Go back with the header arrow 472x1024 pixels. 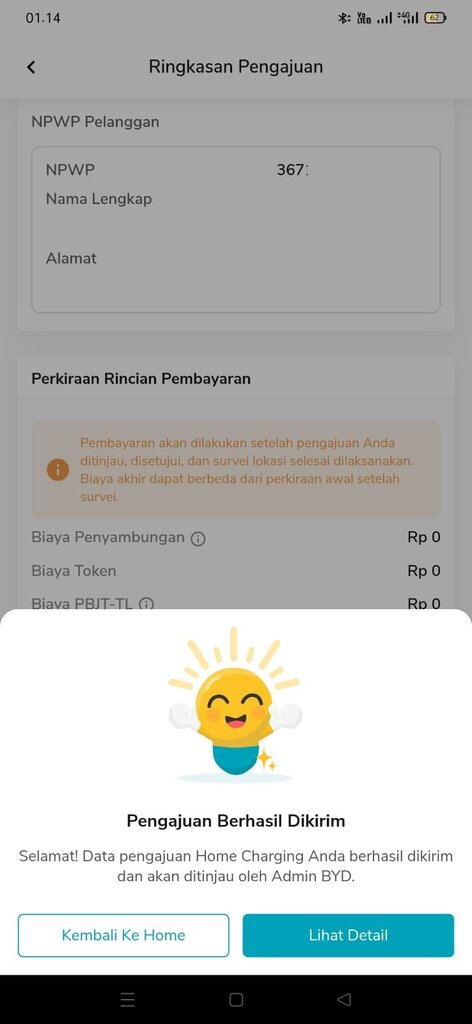pos(31,67)
